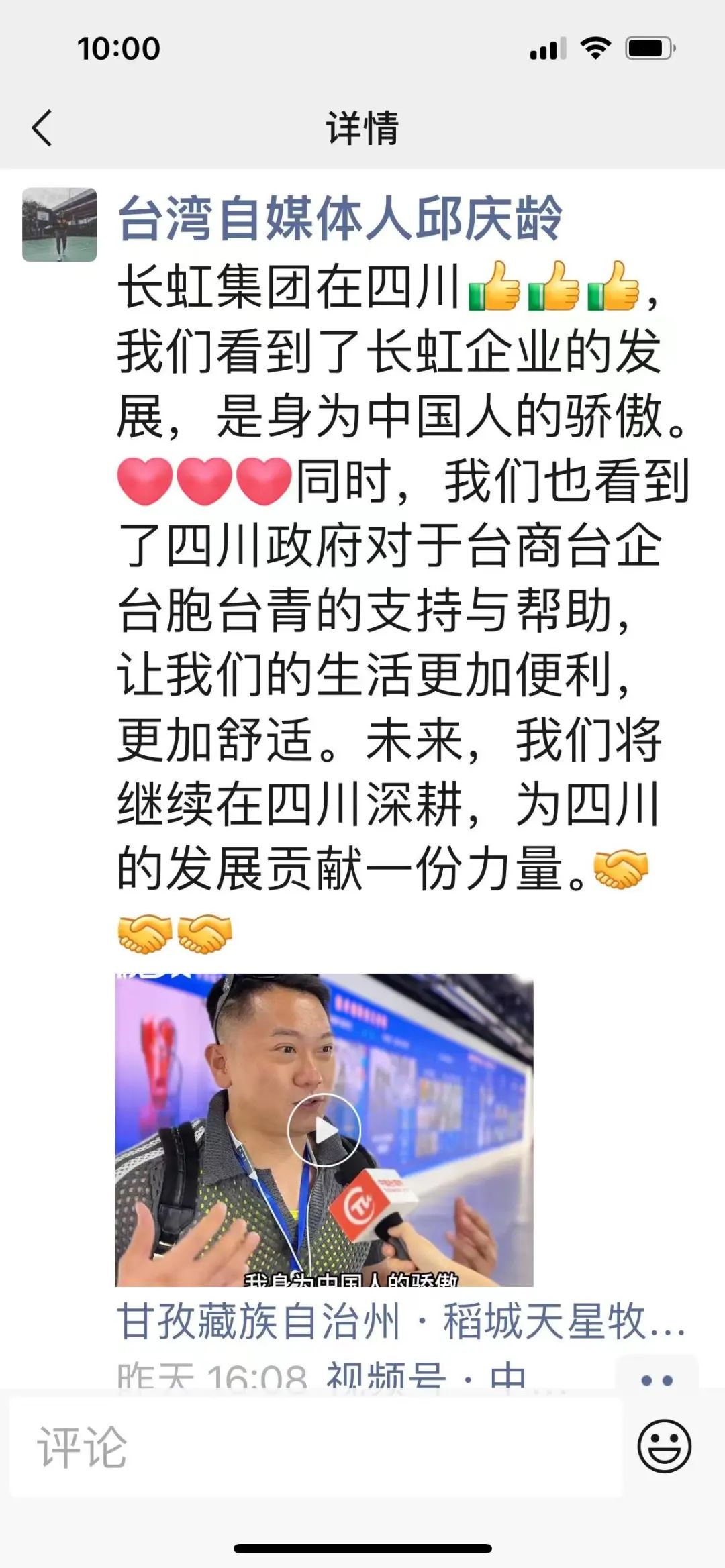Play the video in the post
The width and height of the screenshot is (725, 1568).
[324, 1130]
